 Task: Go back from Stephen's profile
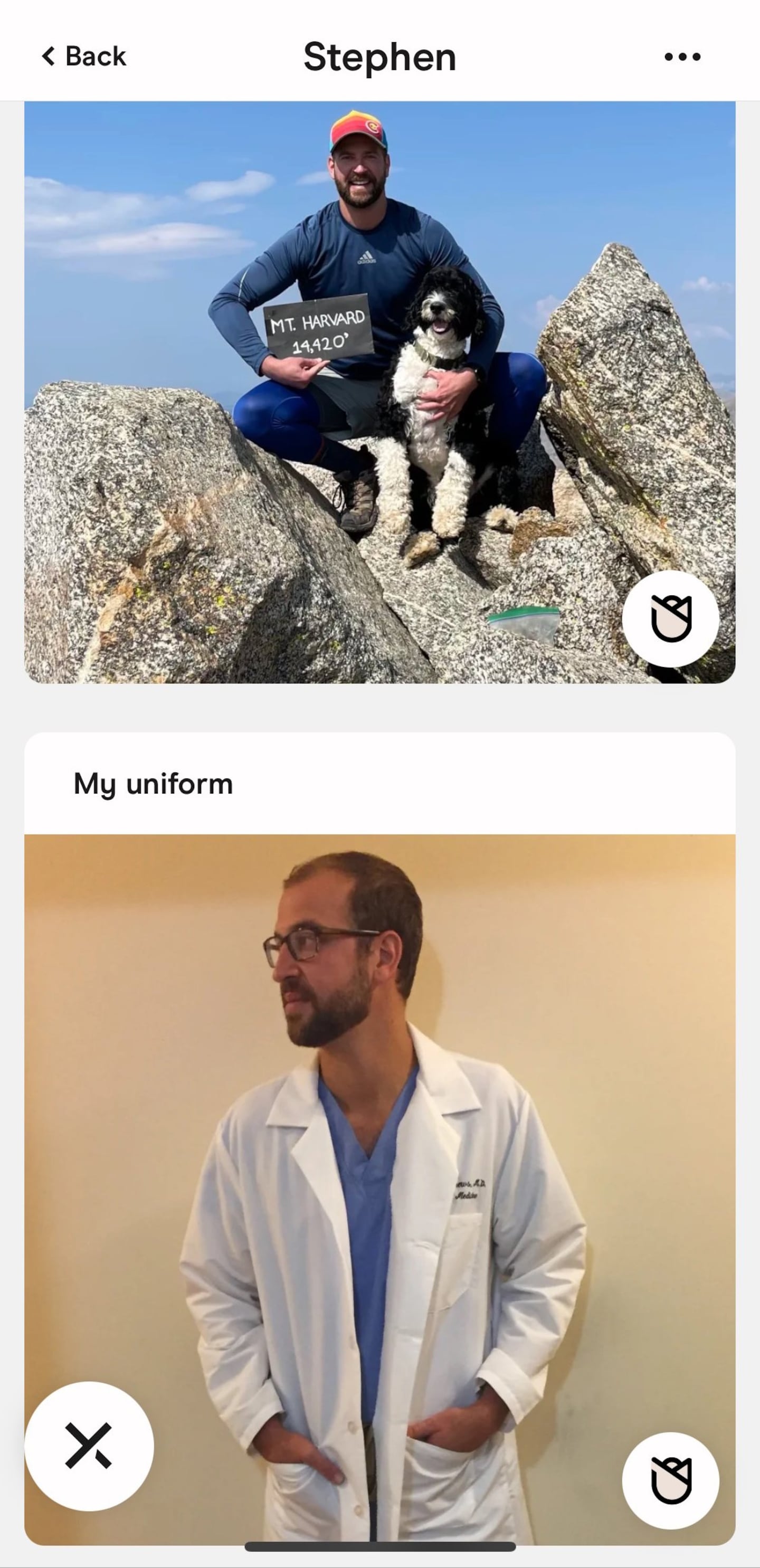point(83,56)
